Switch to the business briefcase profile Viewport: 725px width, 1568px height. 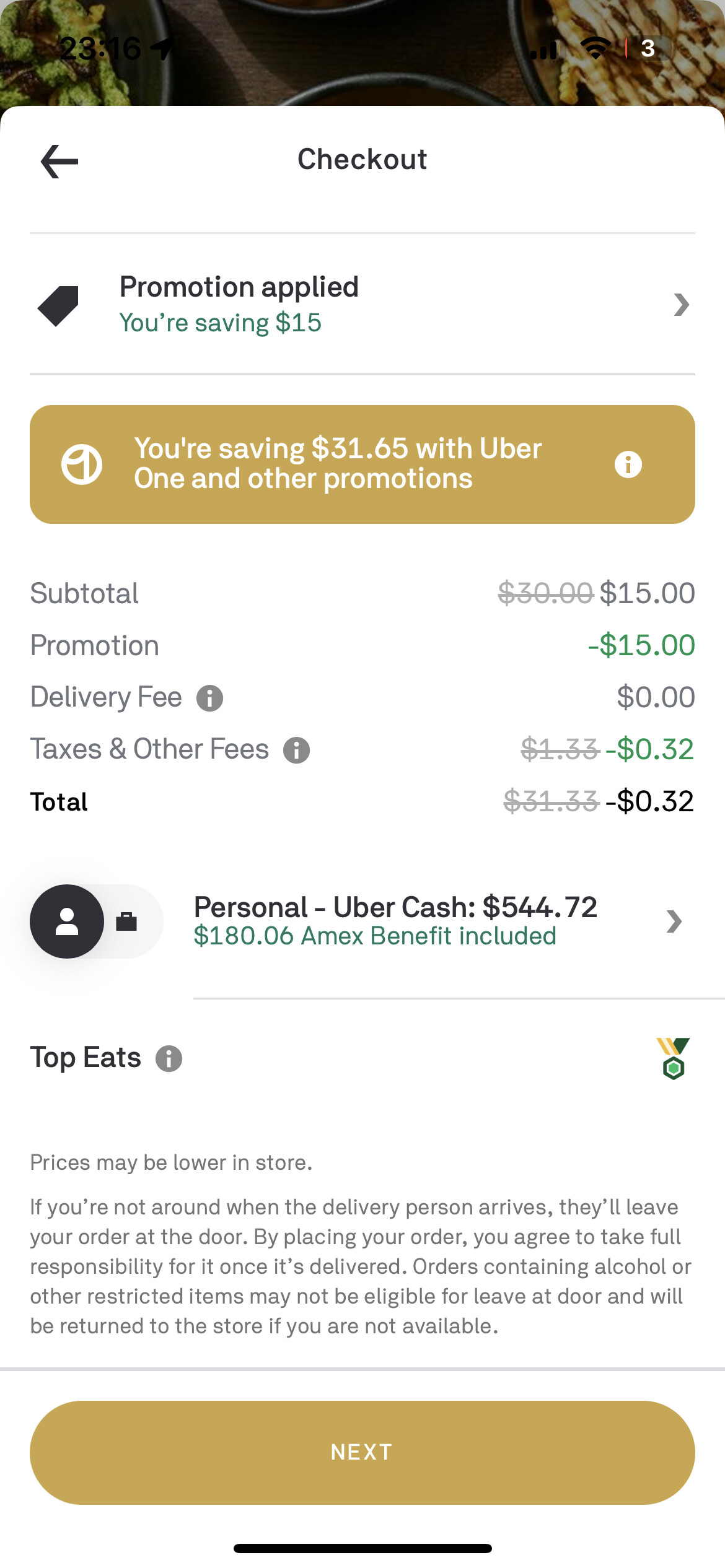pos(127,921)
